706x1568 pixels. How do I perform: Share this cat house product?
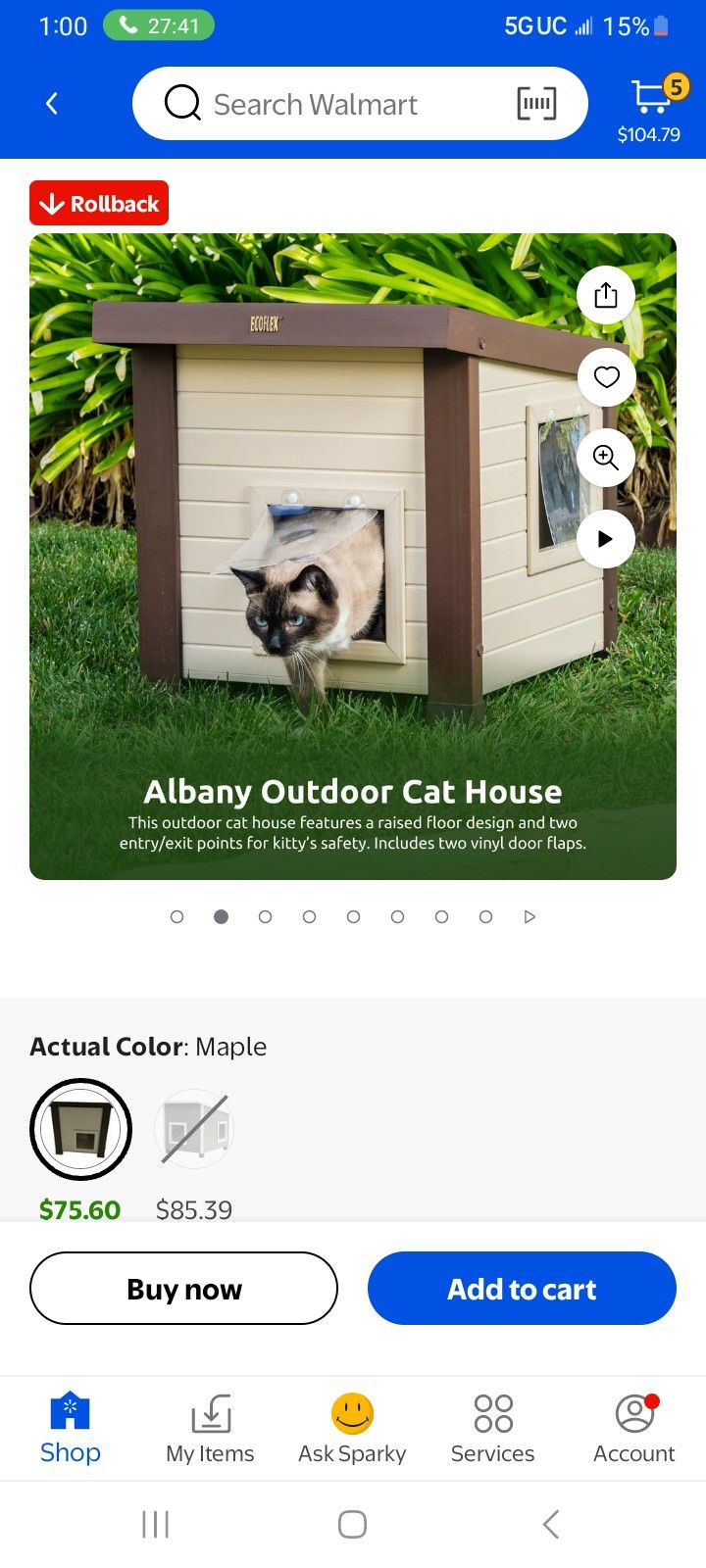point(606,295)
